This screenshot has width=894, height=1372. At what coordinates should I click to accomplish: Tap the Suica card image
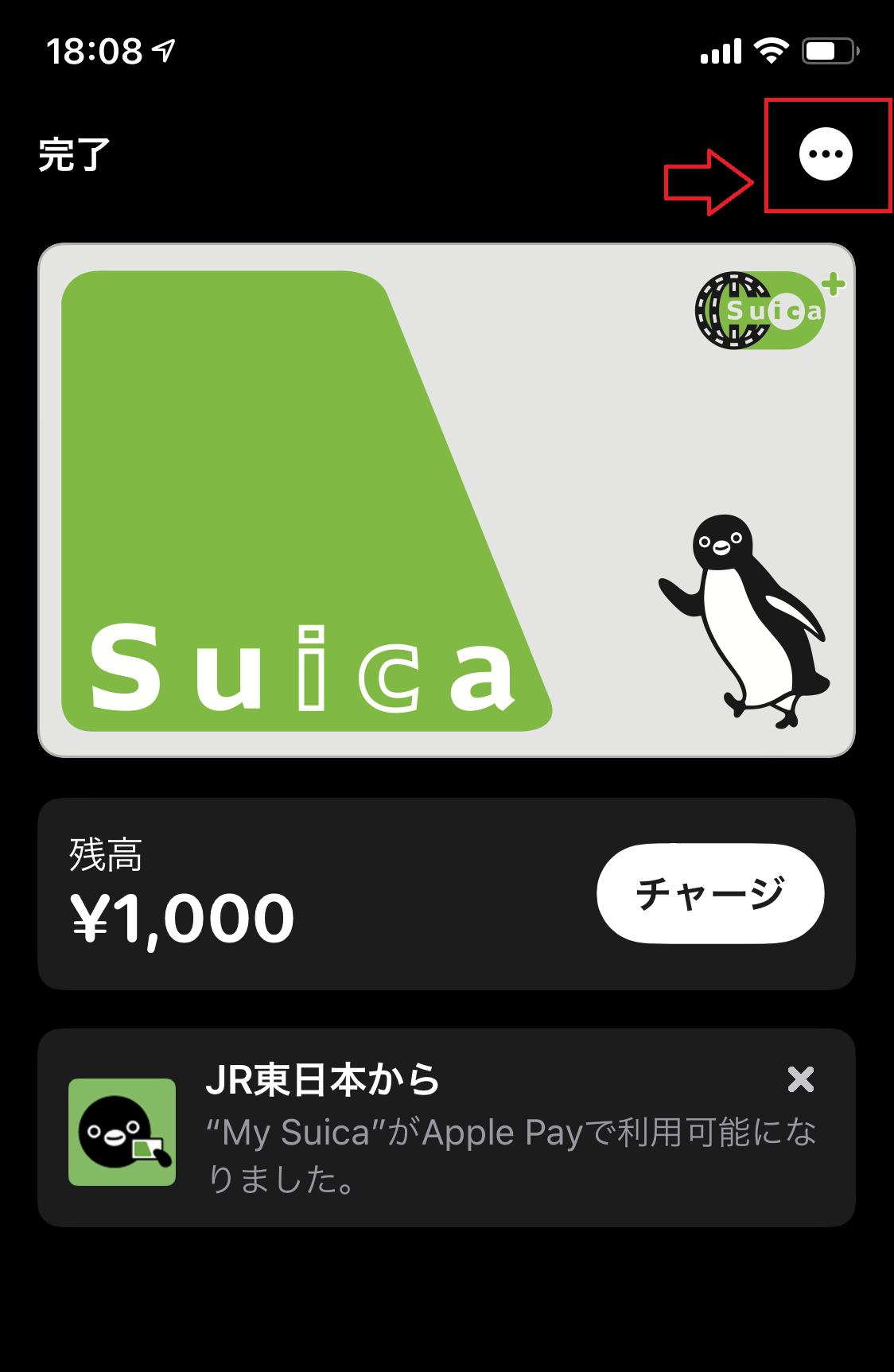(446, 500)
